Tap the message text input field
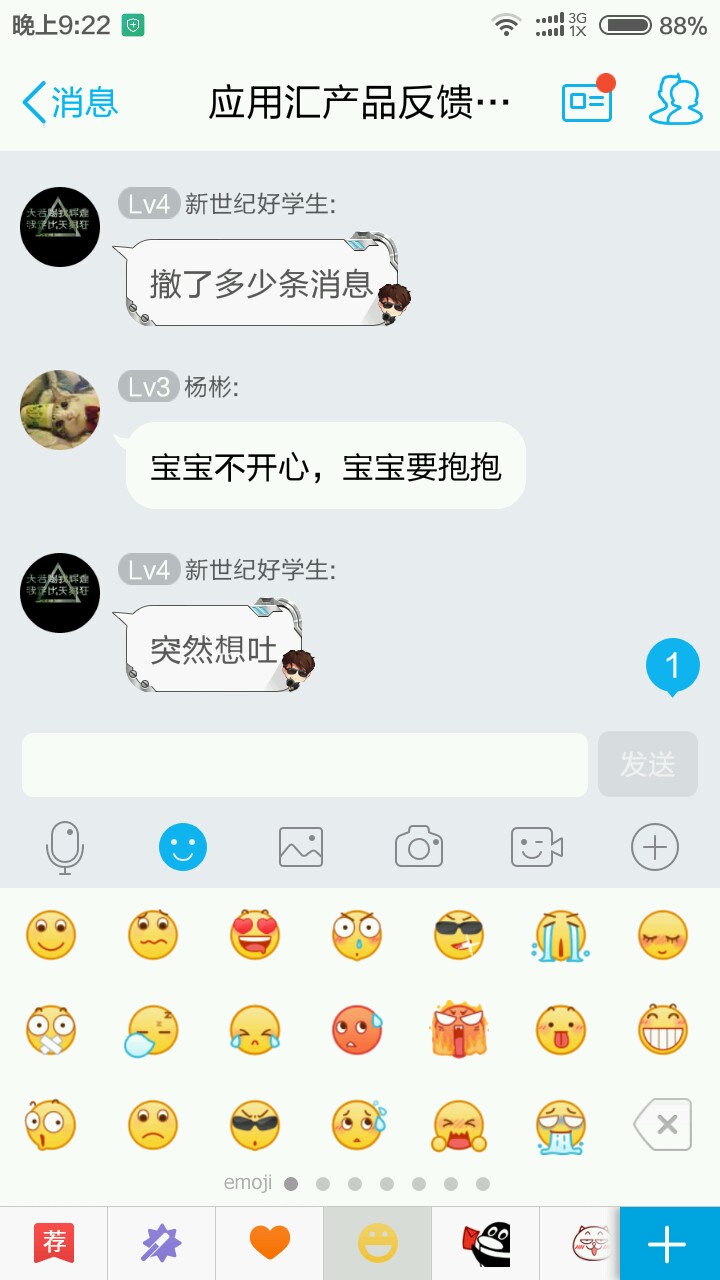This screenshot has width=720, height=1280. [x=304, y=765]
